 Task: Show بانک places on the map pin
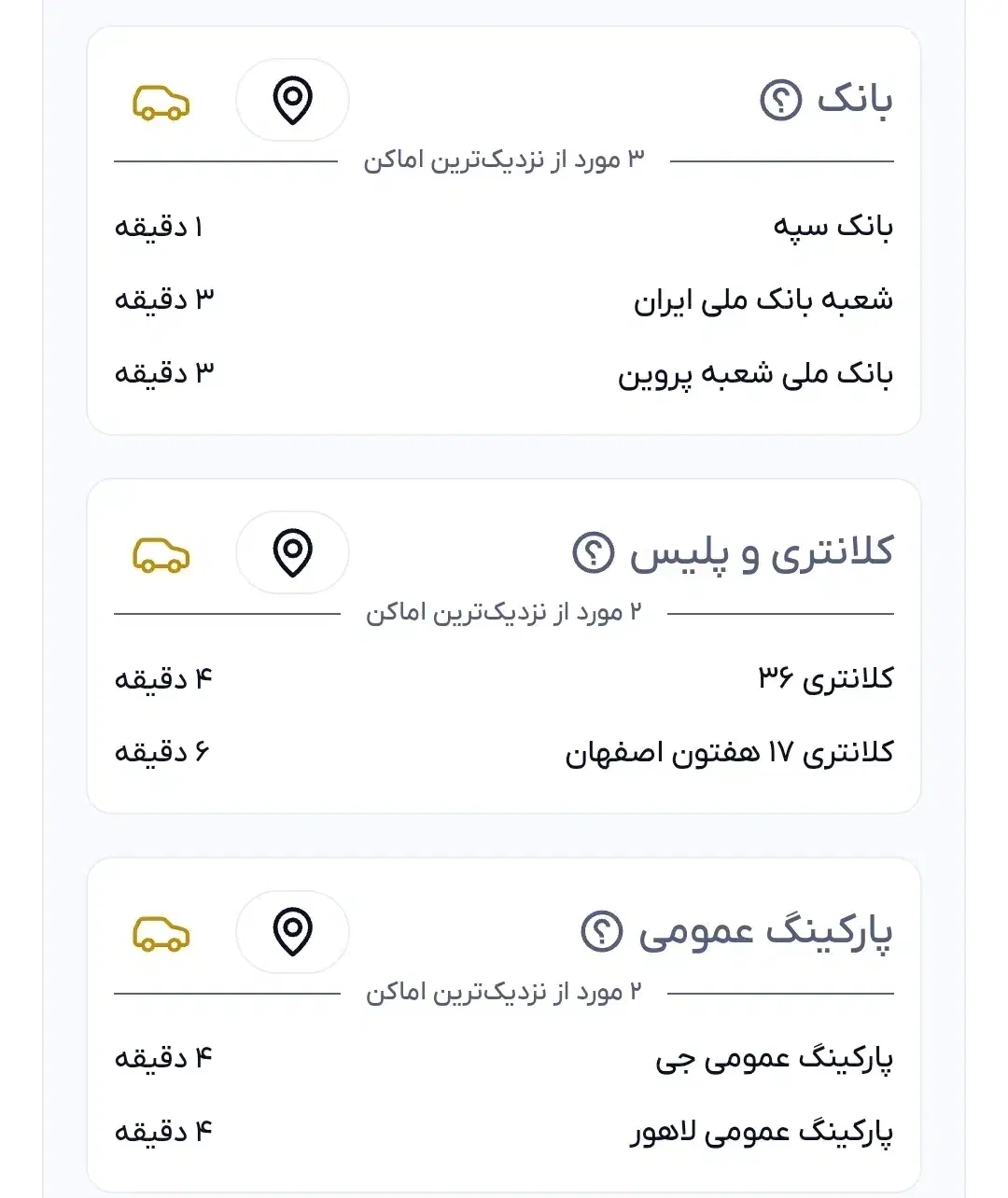click(292, 100)
